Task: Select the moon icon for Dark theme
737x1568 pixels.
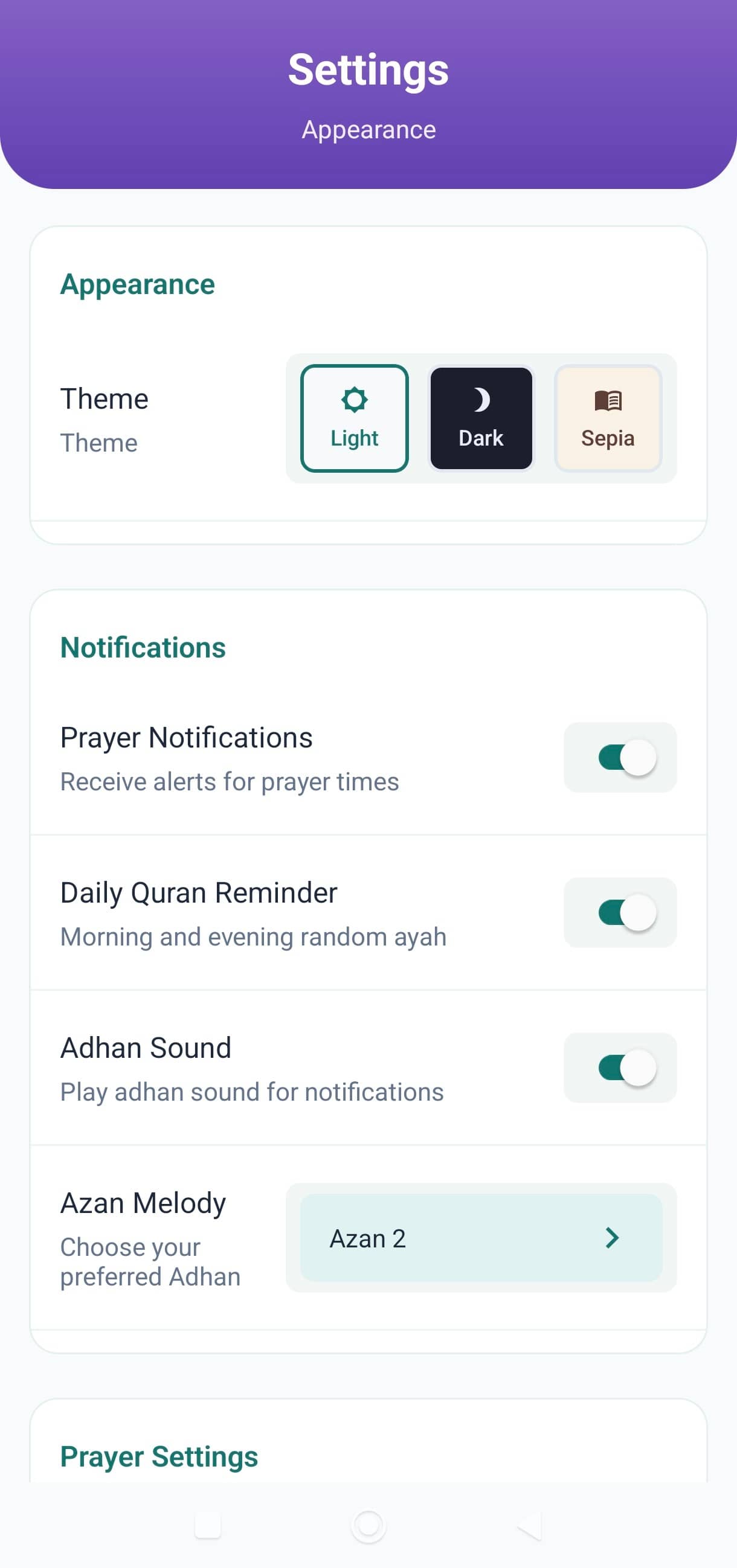Action: tap(481, 400)
